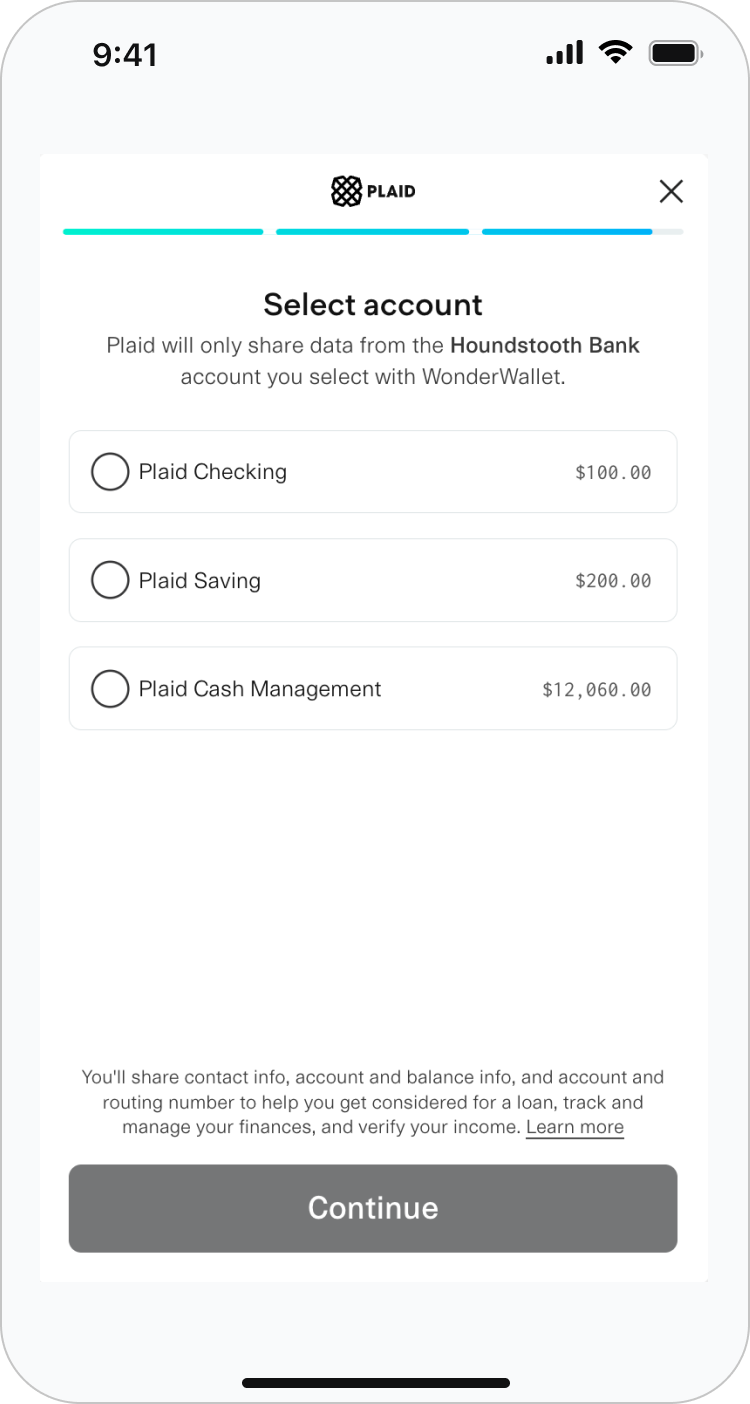Select the Plaid Saving radio button
750x1404 pixels.
(110, 580)
